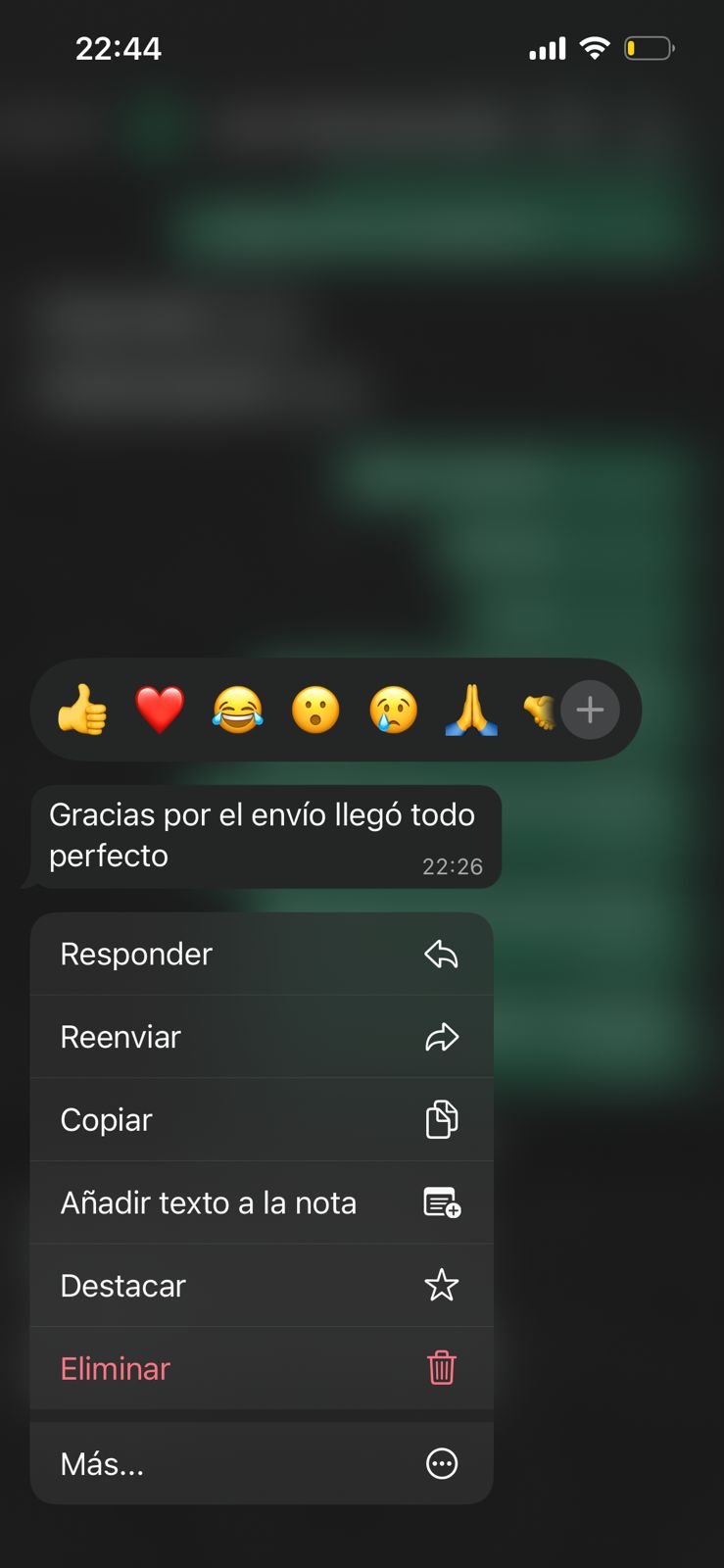Select Añadir texto a la nota
Image resolution: width=724 pixels, height=1568 pixels.
(x=262, y=1202)
